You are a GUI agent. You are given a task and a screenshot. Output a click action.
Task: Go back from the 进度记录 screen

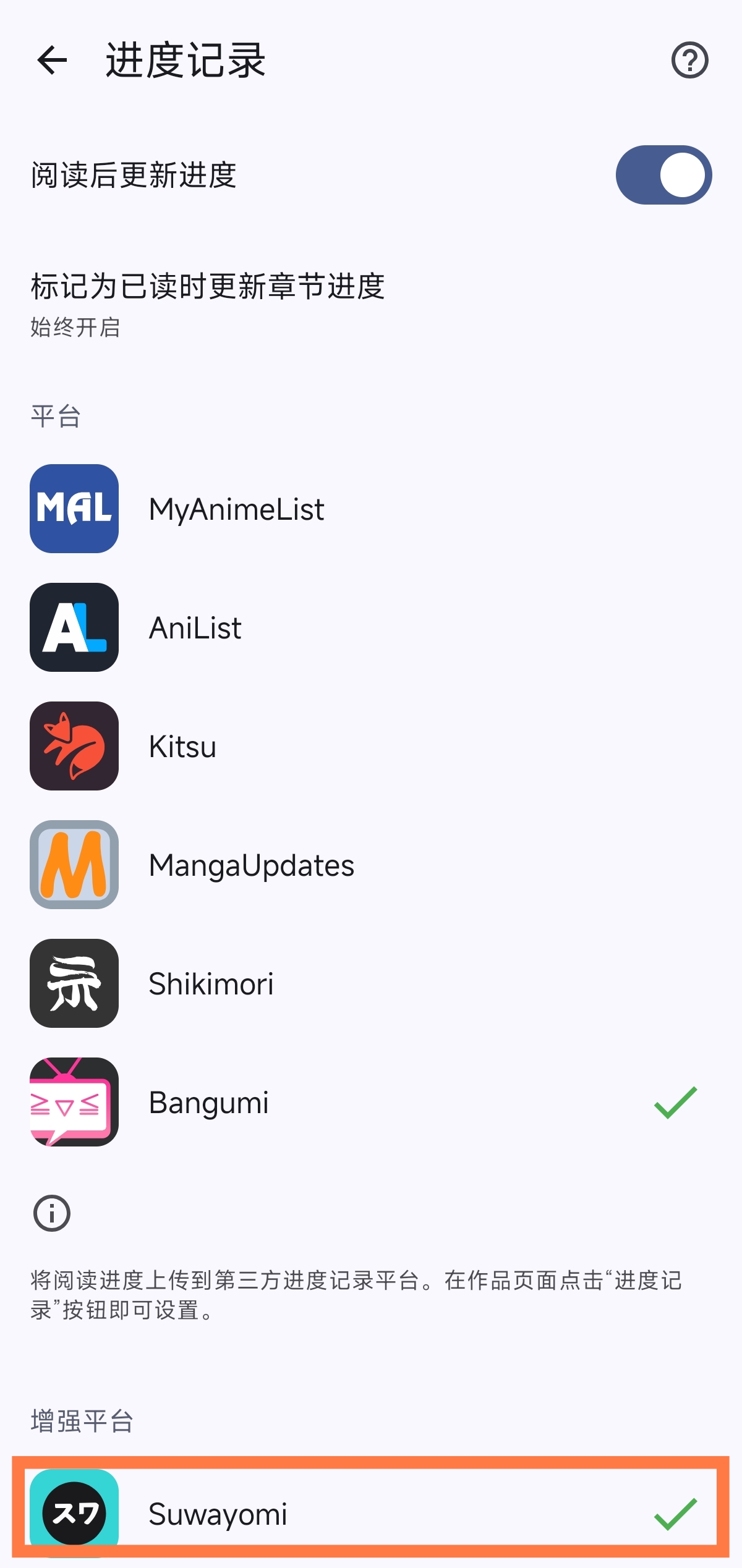(x=52, y=61)
